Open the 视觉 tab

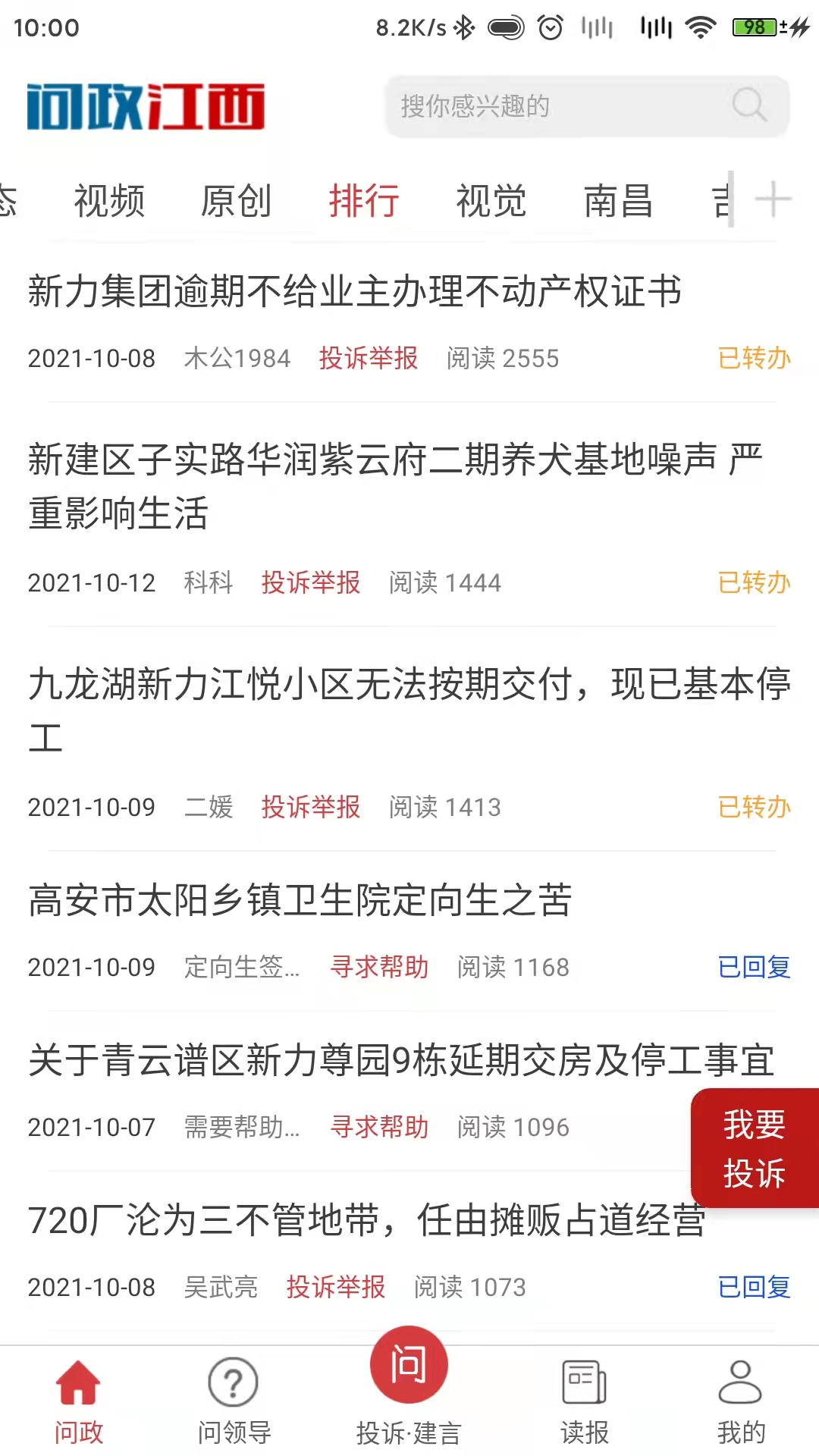point(491,201)
